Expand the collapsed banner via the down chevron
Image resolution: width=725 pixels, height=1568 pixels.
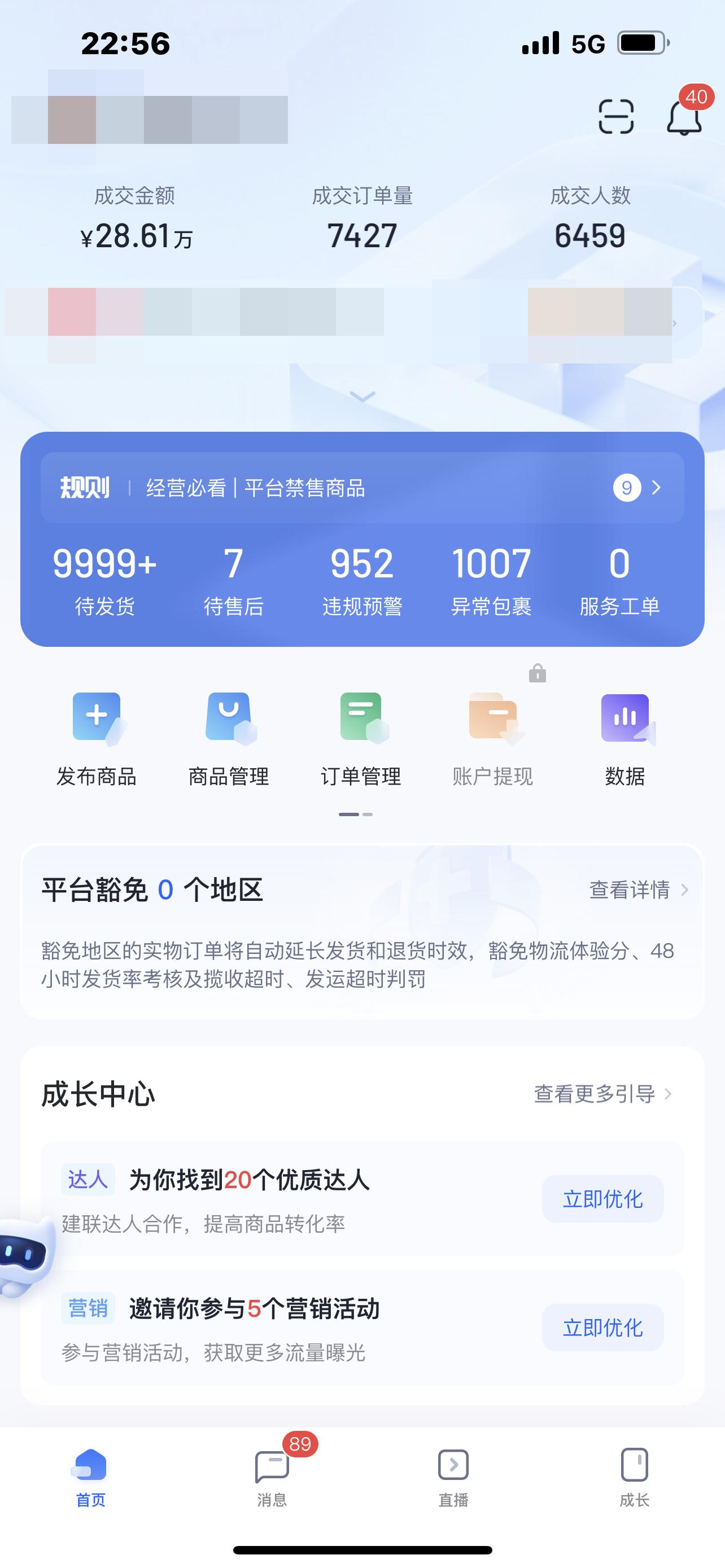click(362, 396)
